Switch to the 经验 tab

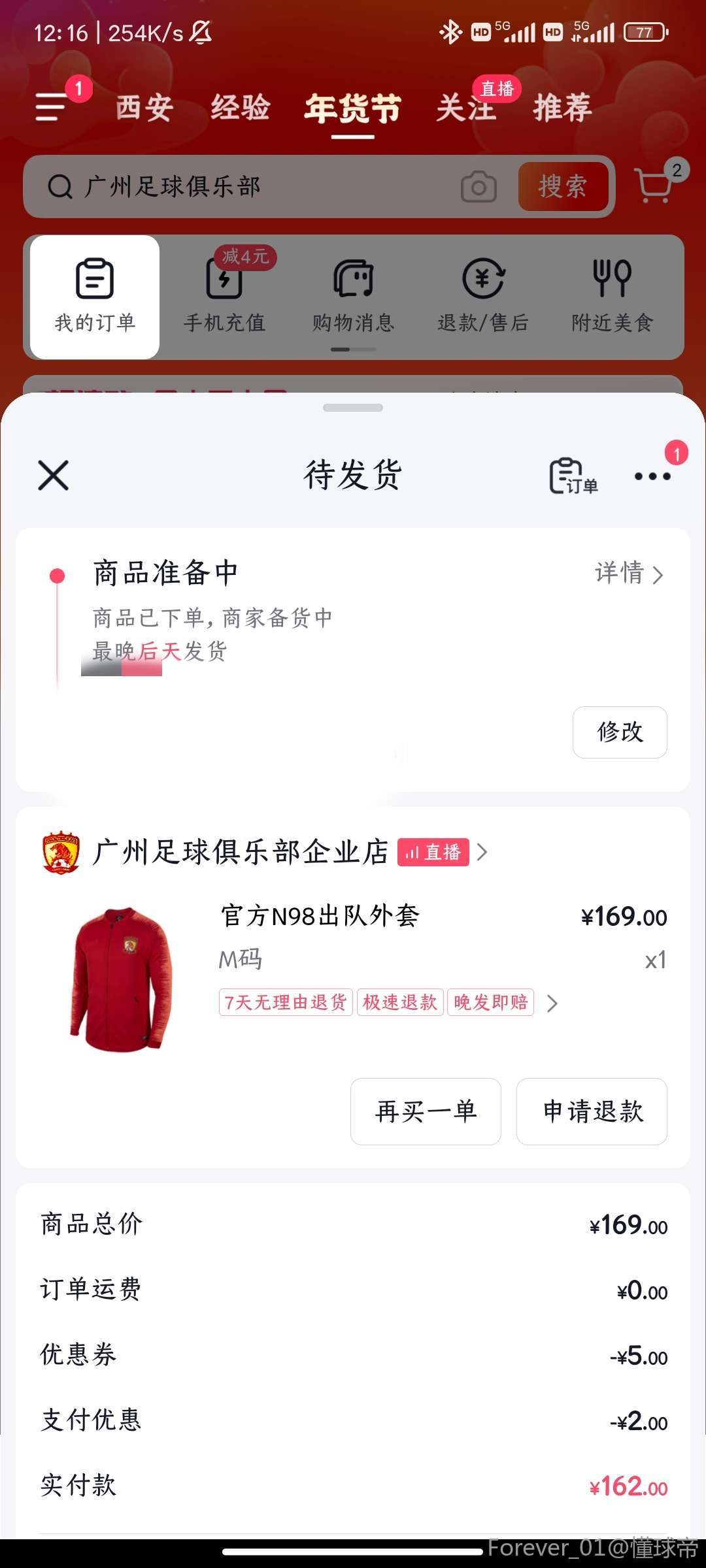click(x=240, y=108)
